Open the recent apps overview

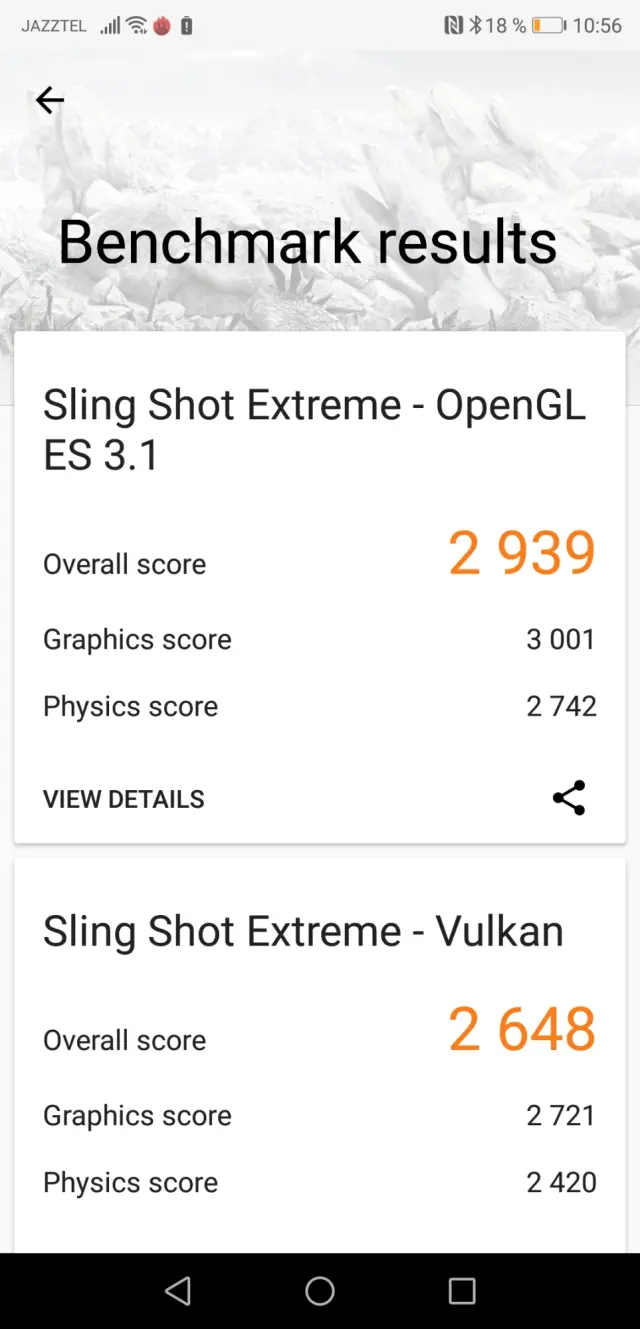[461, 1291]
